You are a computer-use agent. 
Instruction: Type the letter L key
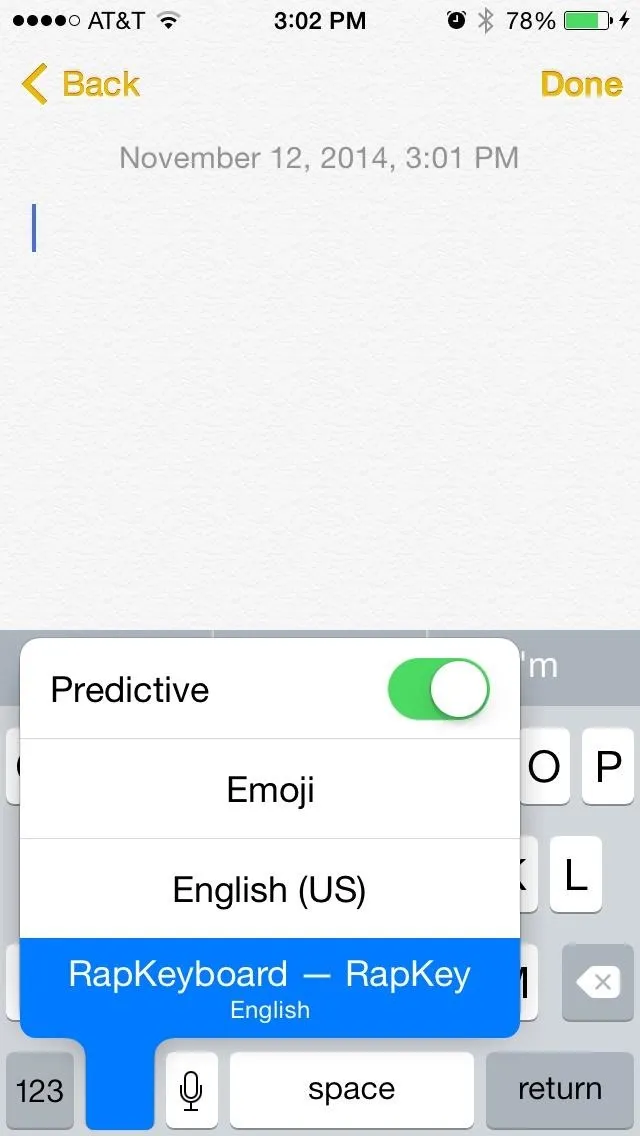[576, 875]
